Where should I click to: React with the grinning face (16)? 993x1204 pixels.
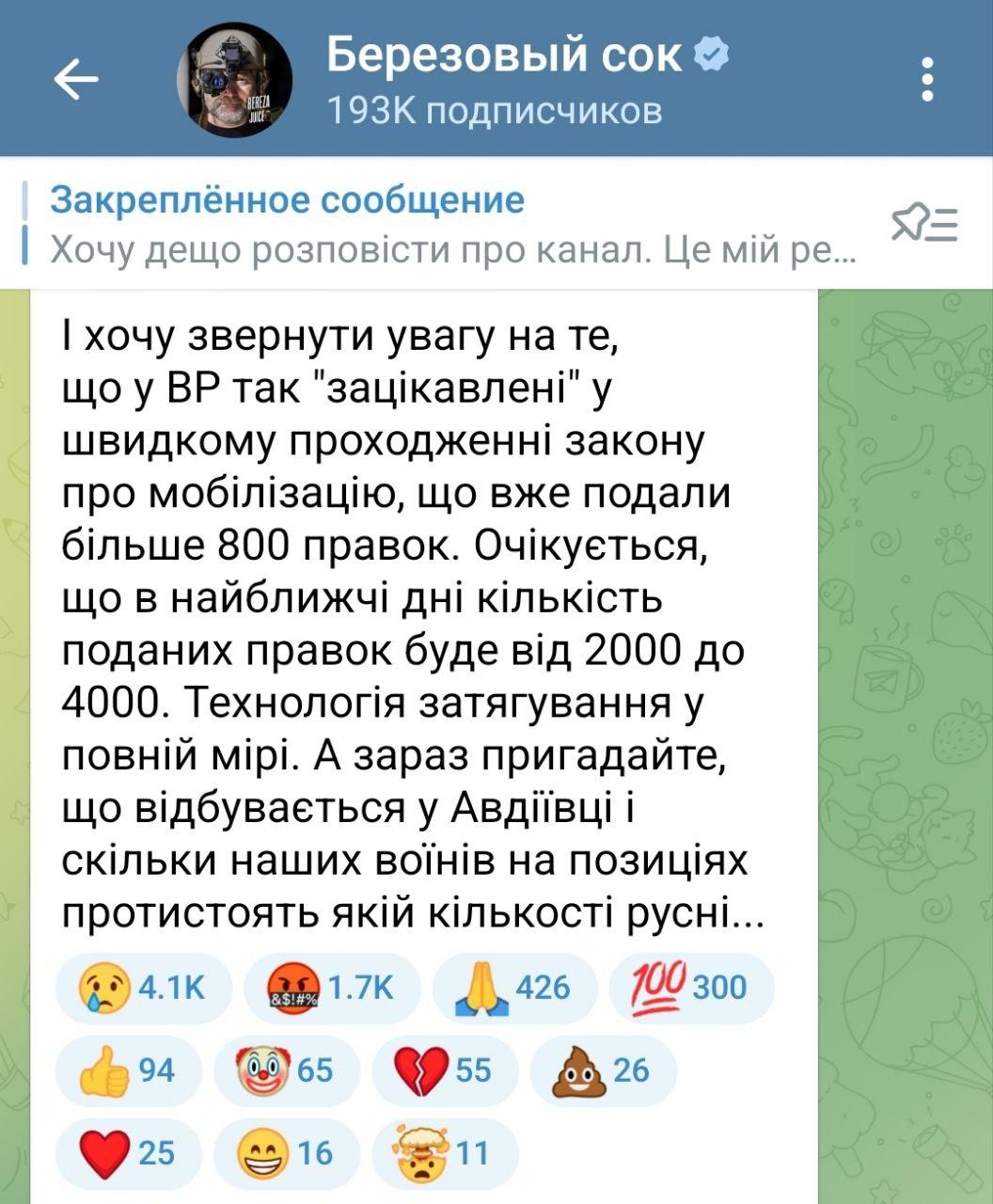pyautogui.click(x=286, y=1153)
